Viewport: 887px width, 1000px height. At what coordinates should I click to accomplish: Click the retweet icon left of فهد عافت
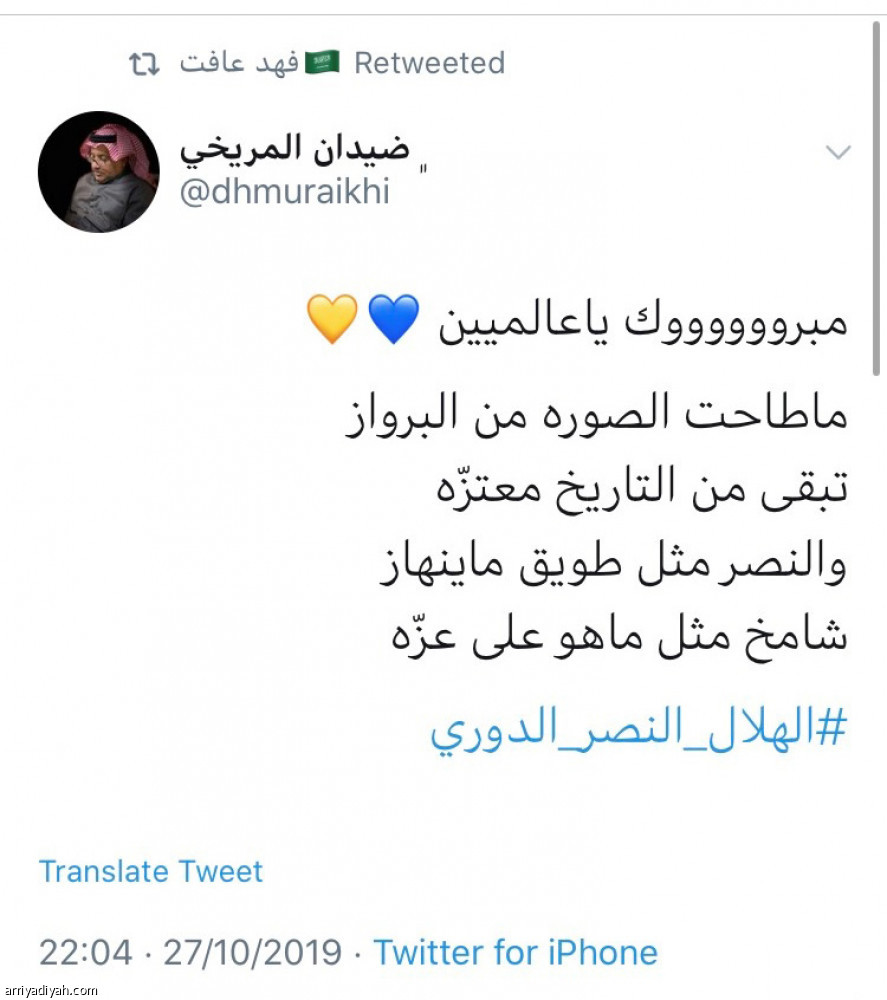(143, 64)
